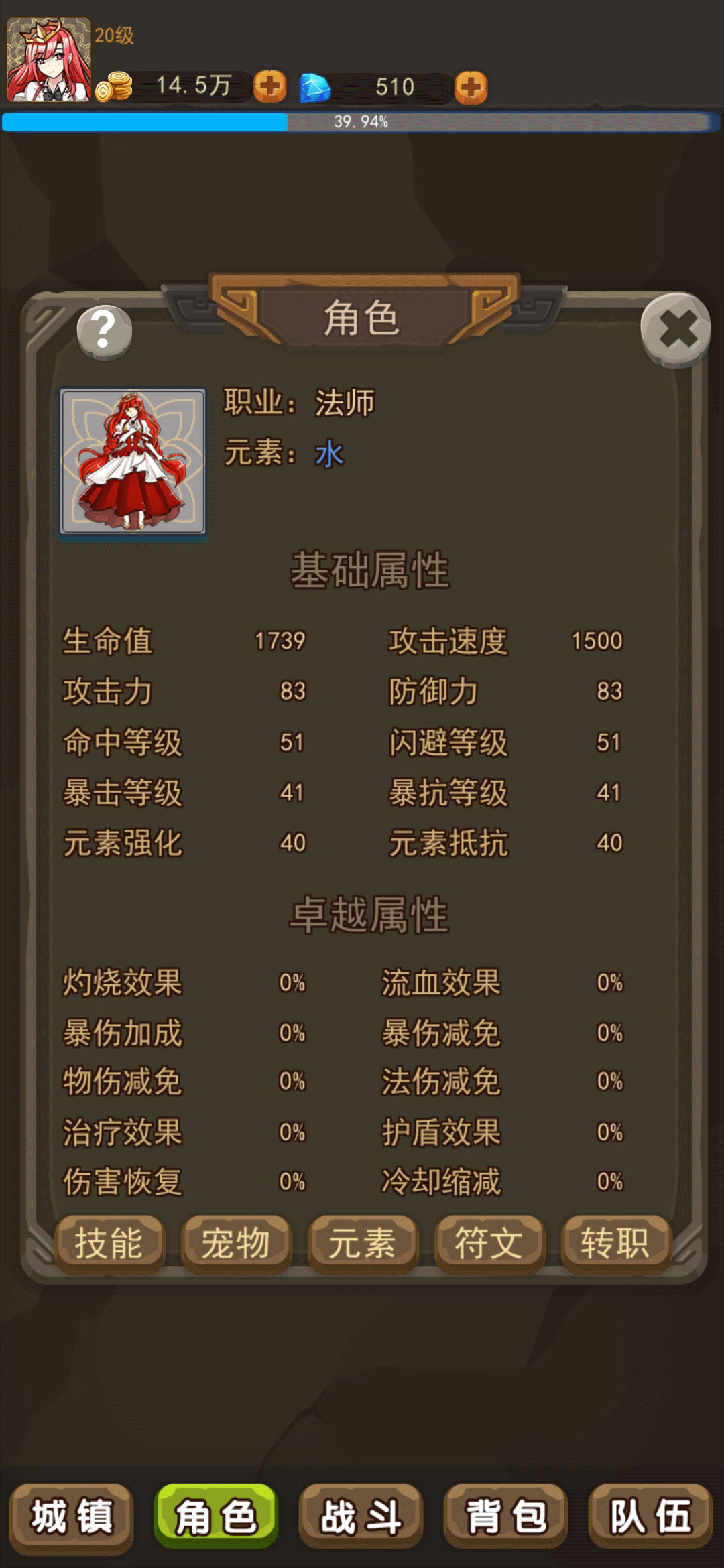Open the 背包 backpack tab

point(505,1516)
